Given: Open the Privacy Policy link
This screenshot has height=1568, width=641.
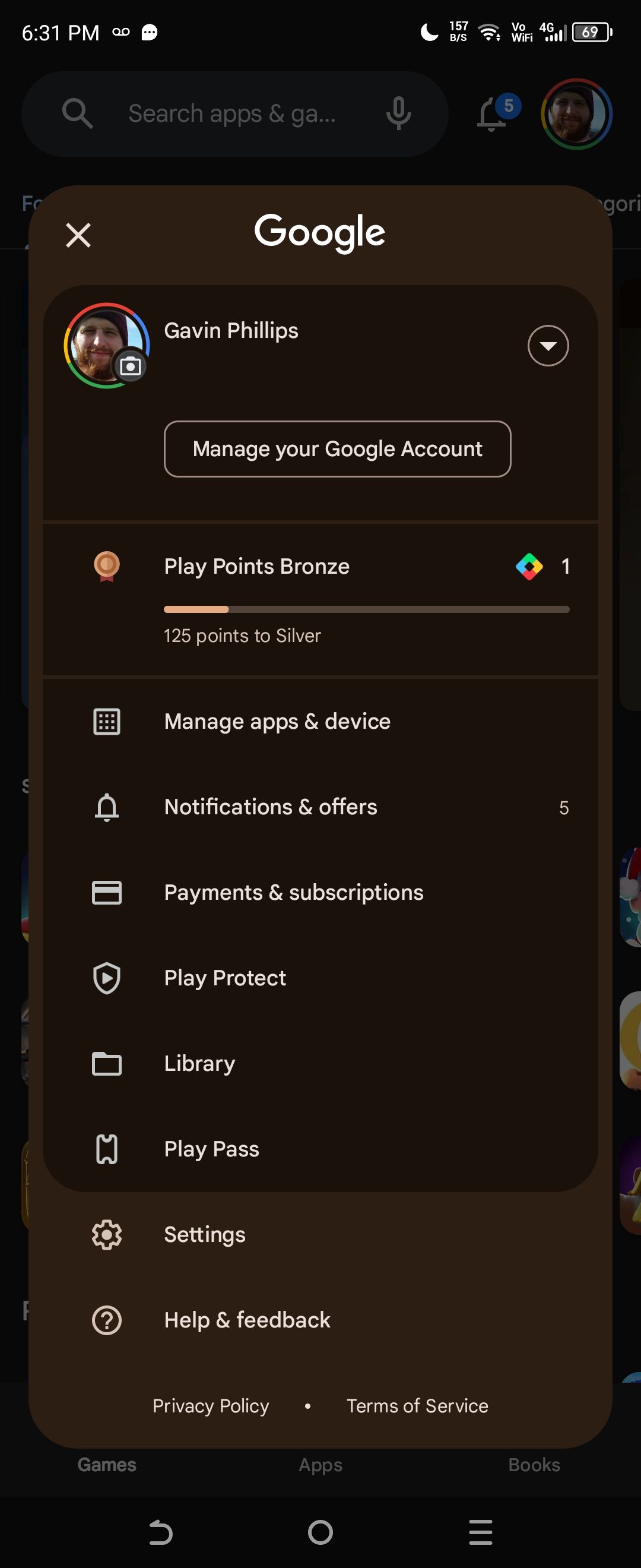Looking at the screenshot, I should pyautogui.click(x=211, y=1405).
